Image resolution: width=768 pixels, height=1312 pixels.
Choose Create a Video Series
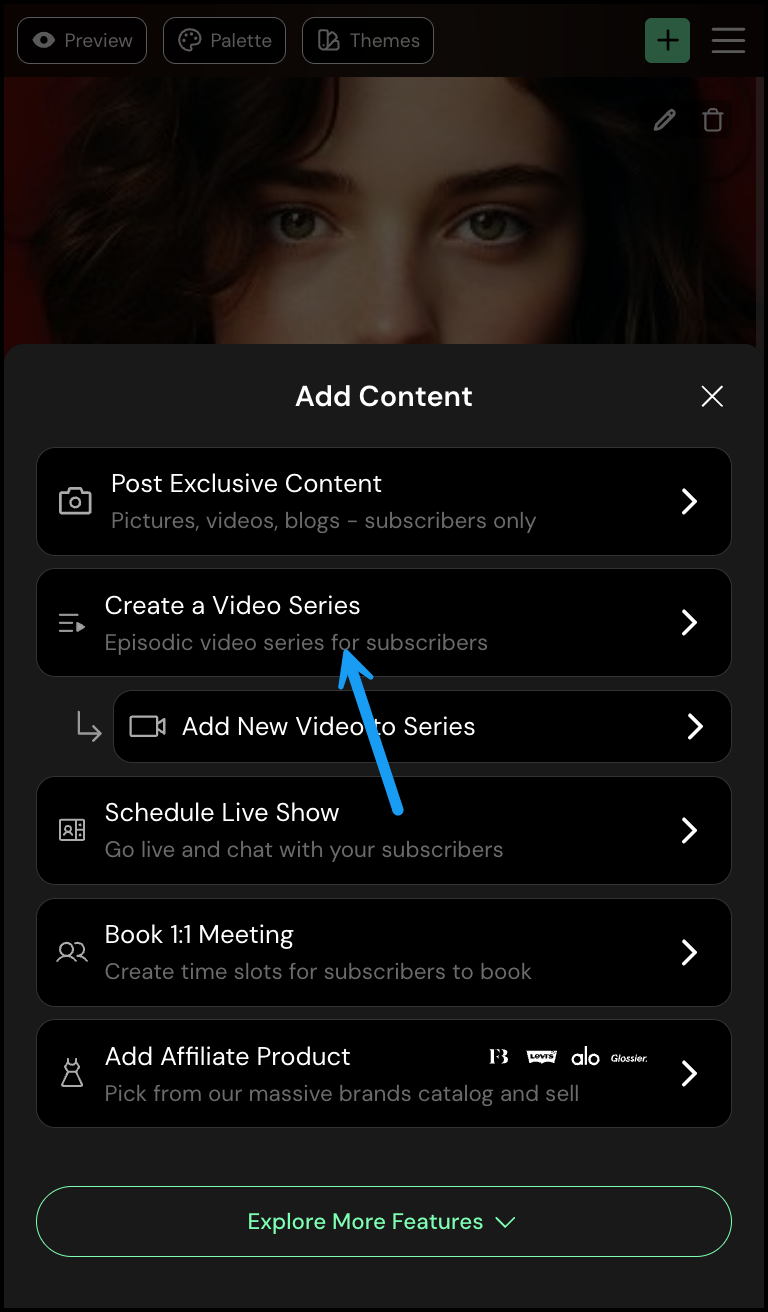(384, 623)
